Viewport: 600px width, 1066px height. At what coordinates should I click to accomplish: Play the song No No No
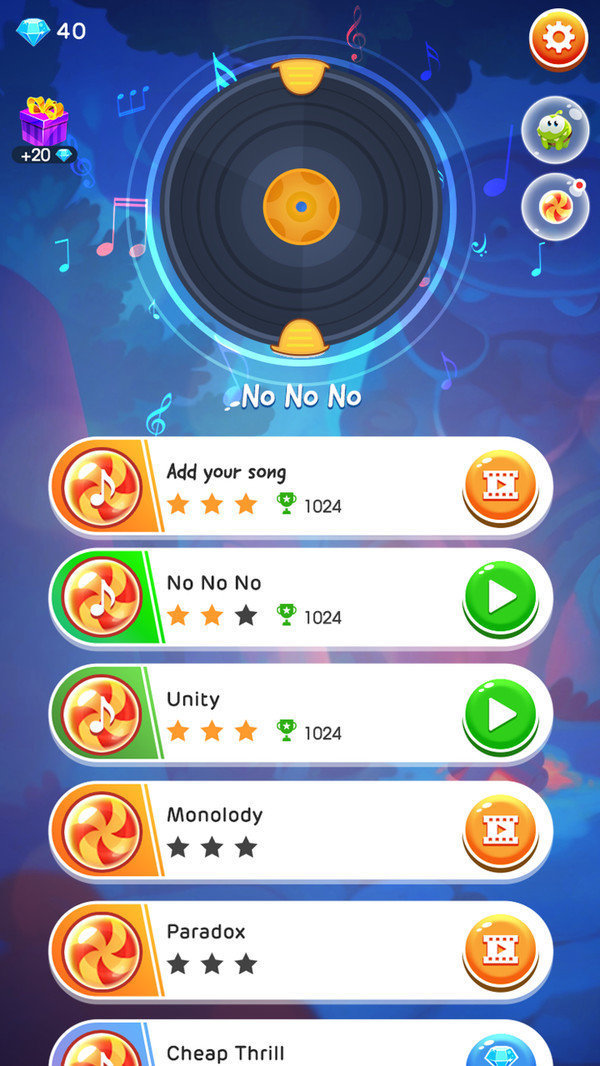(x=501, y=598)
